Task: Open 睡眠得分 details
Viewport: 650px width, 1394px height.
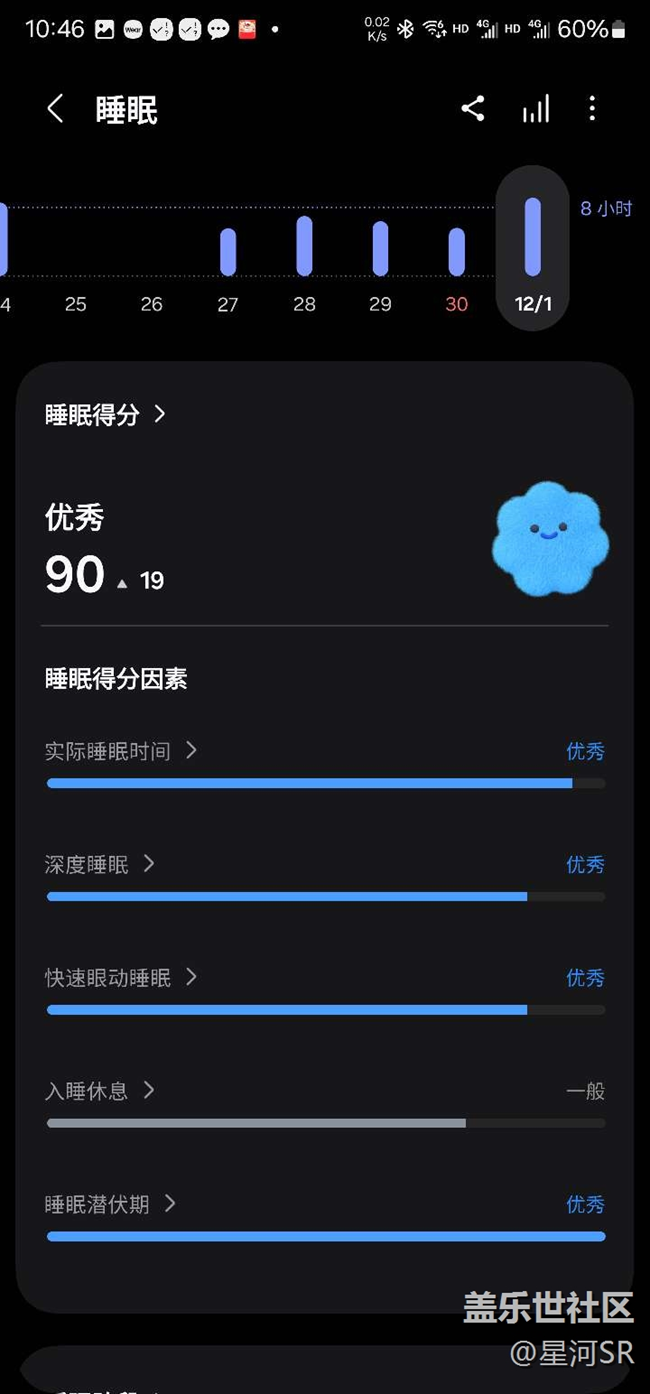Action: 105,415
